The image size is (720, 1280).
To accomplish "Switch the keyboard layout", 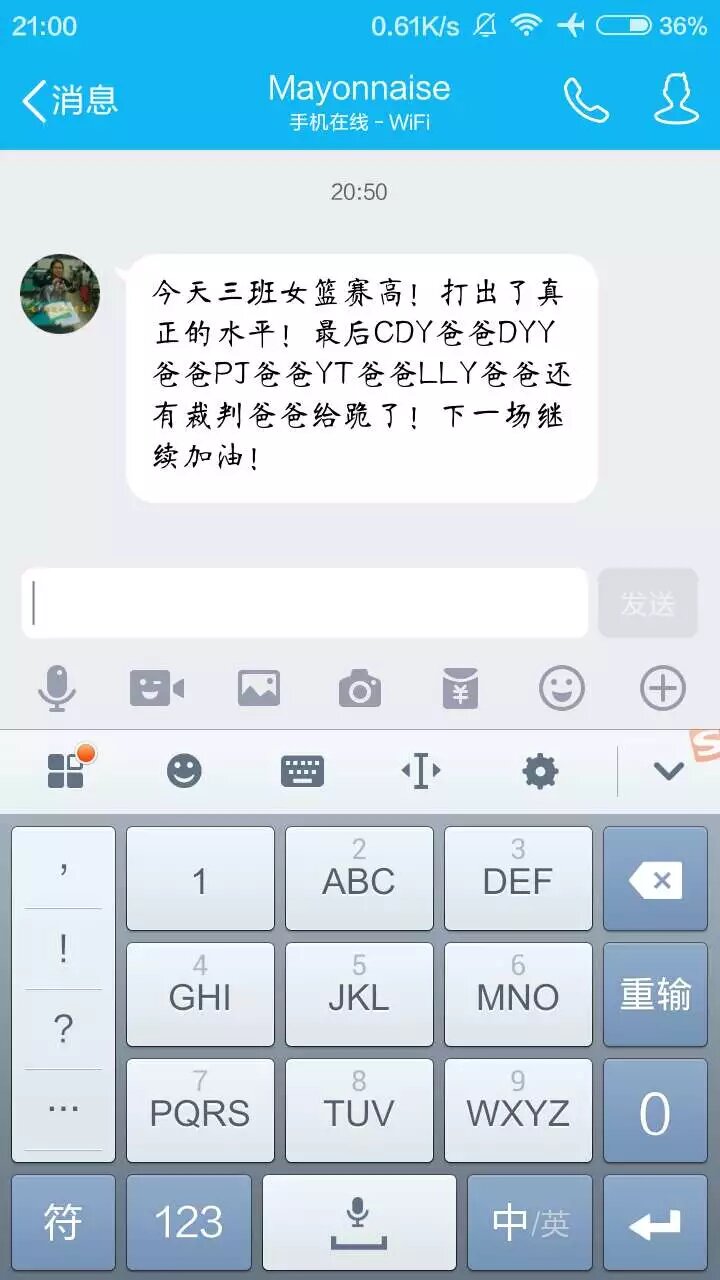I will click(x=302, y=771).
